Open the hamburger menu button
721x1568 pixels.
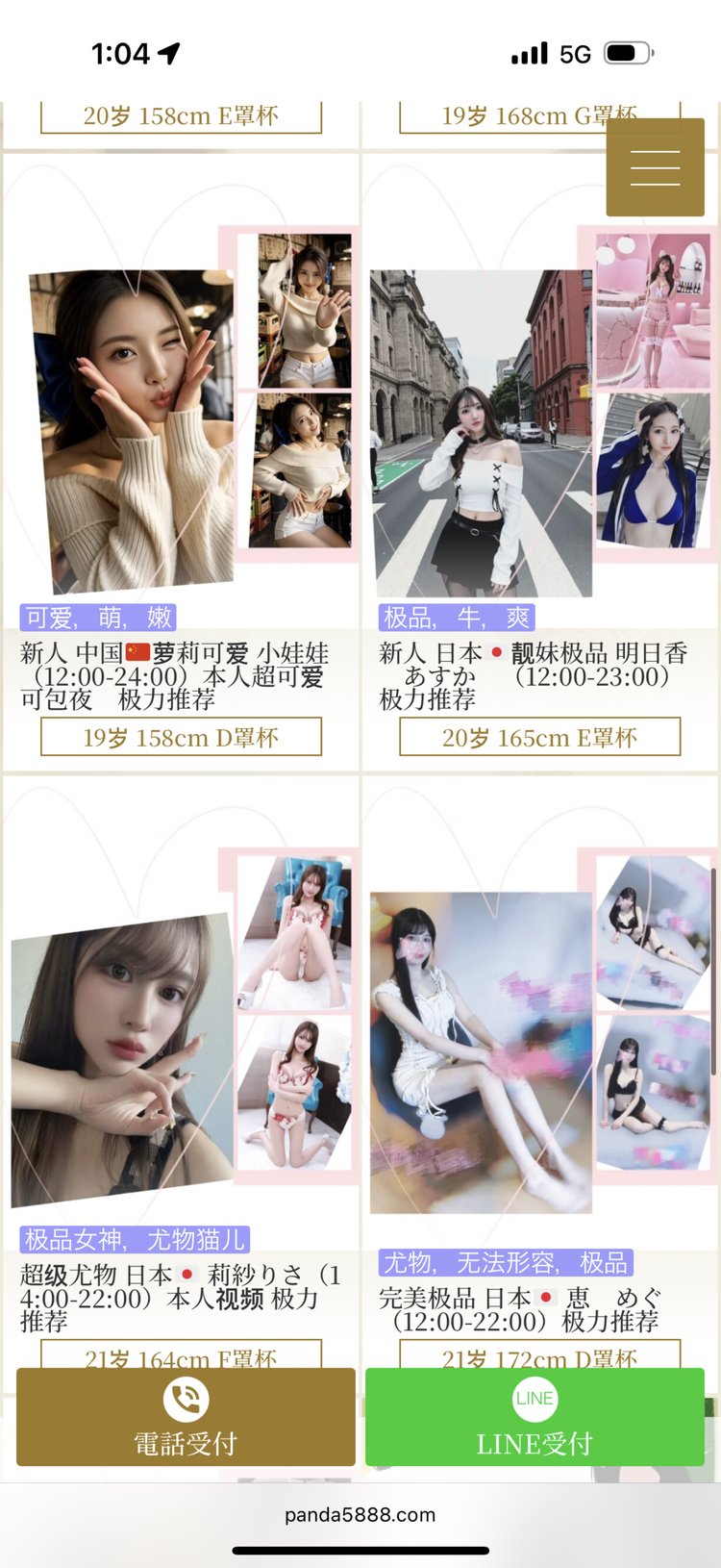pyautogui.click(x=655, y=167)
